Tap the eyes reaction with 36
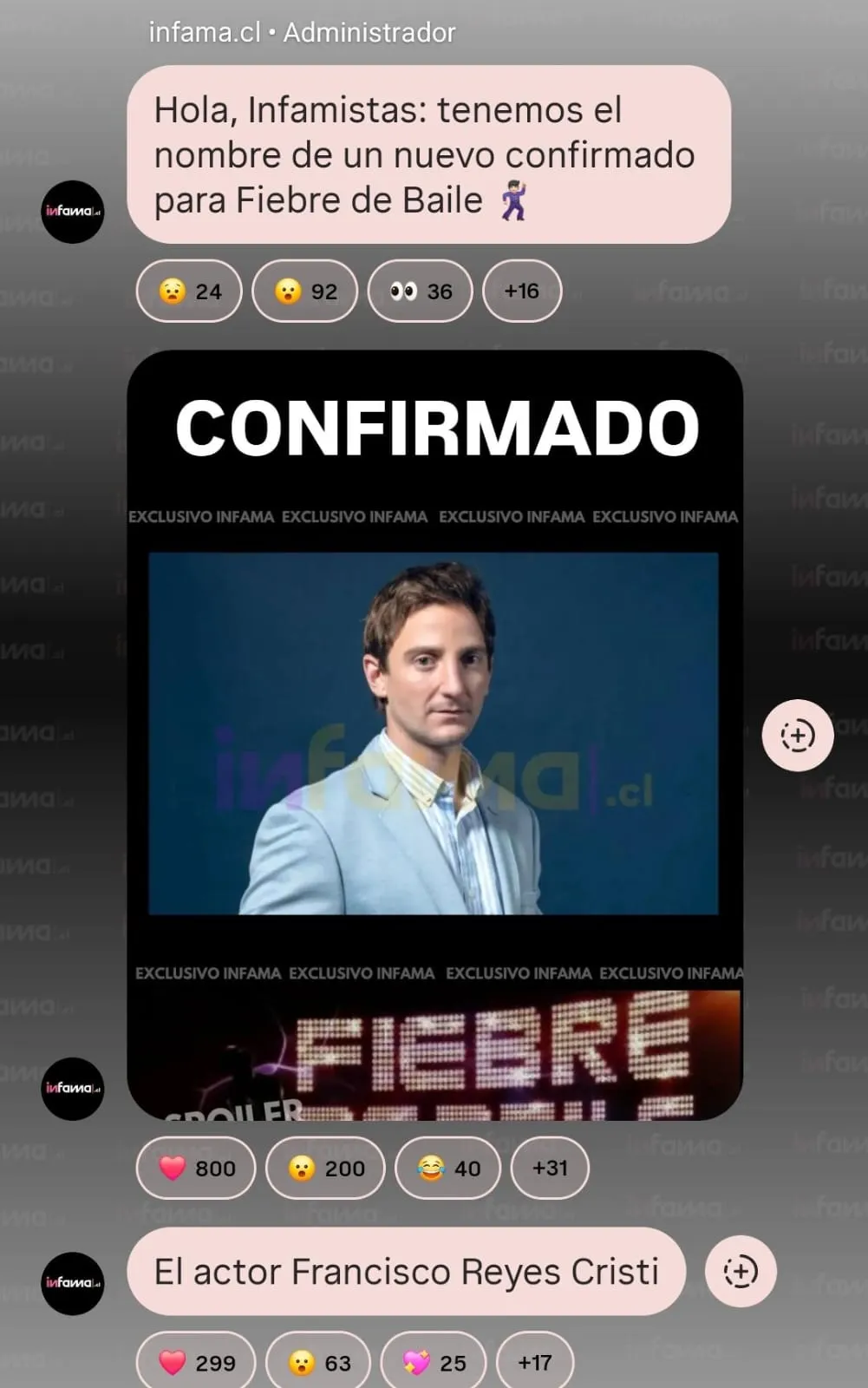868x1388 pixels. [x=420, y=291]
